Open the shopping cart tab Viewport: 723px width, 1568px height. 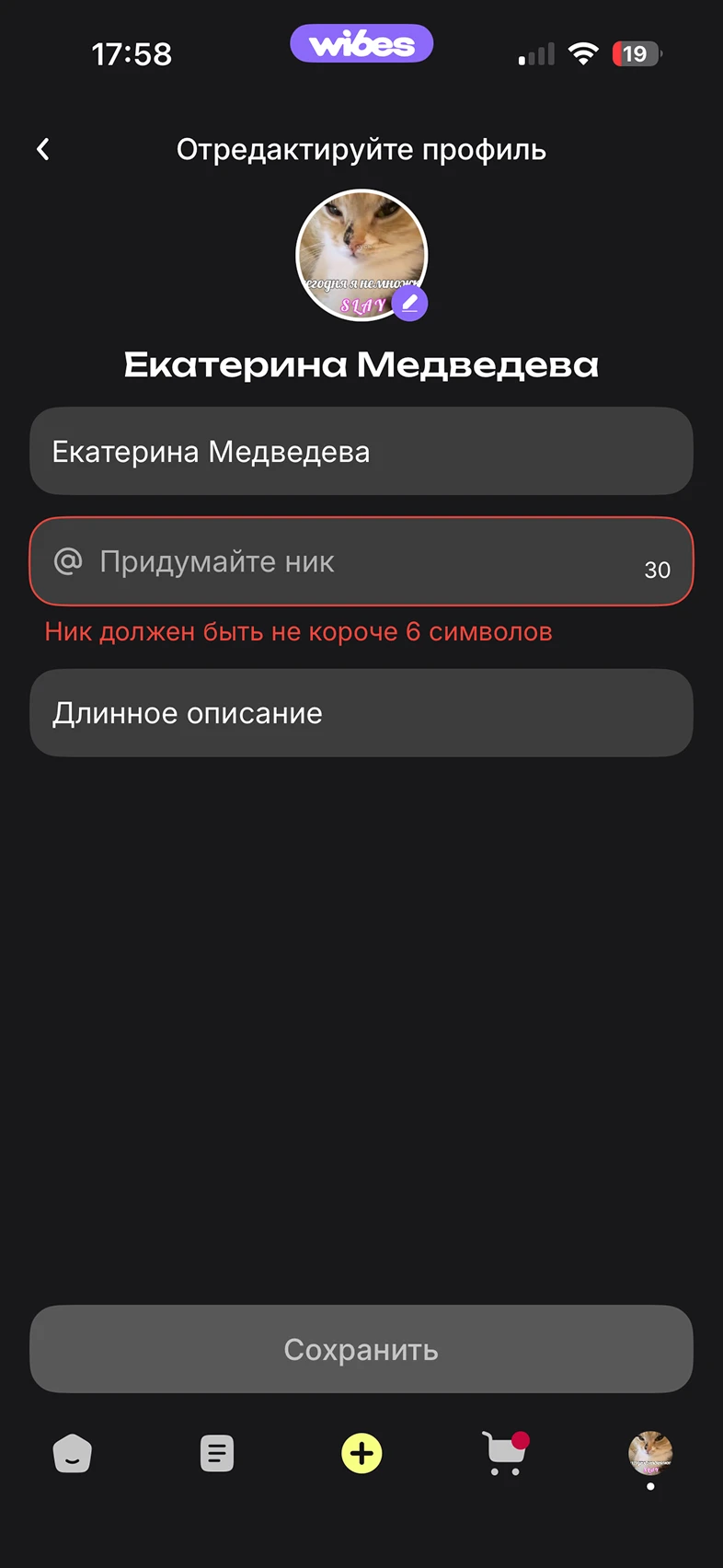(x=505, y=1453)
